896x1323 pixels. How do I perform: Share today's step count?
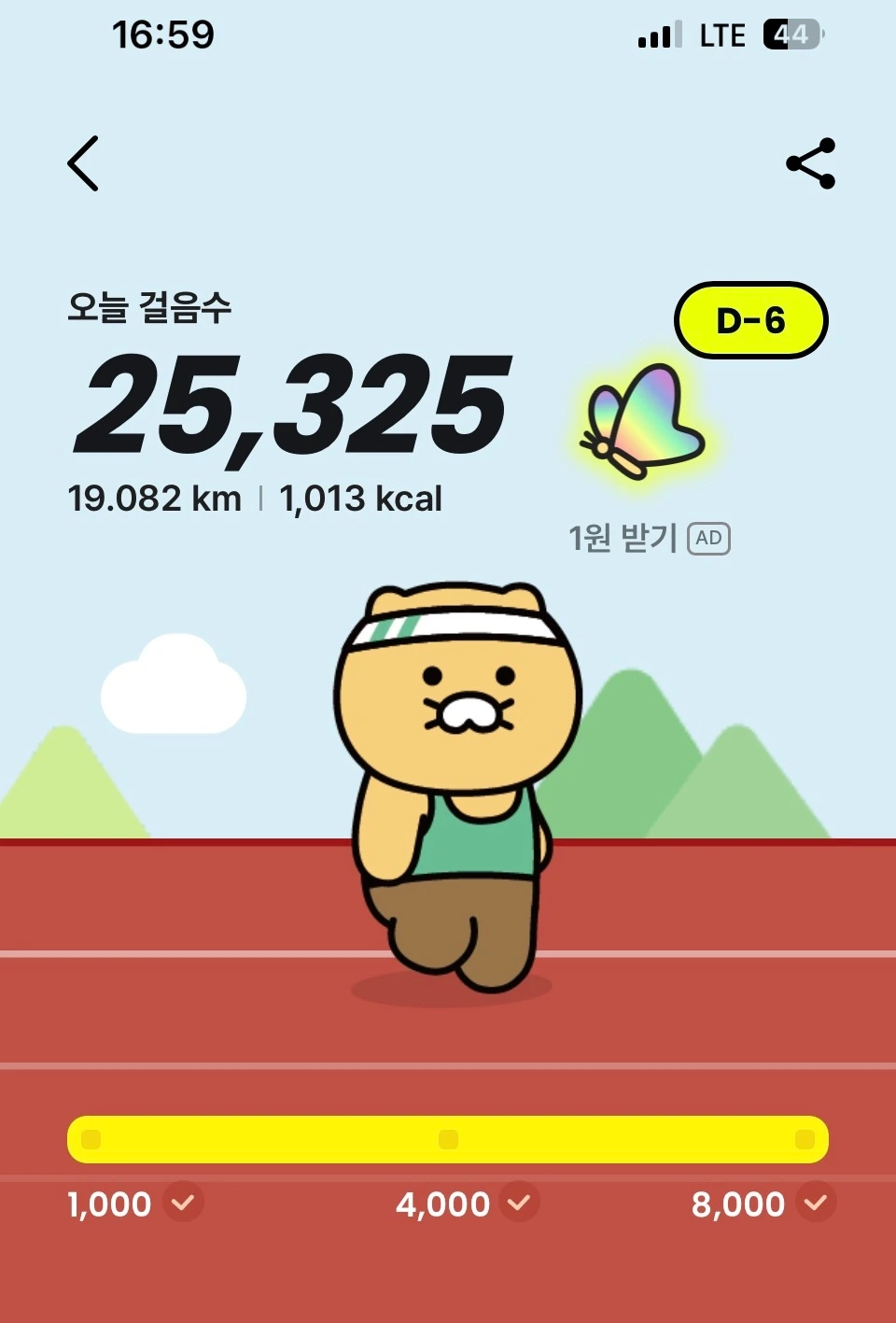[x=810, y=163]
